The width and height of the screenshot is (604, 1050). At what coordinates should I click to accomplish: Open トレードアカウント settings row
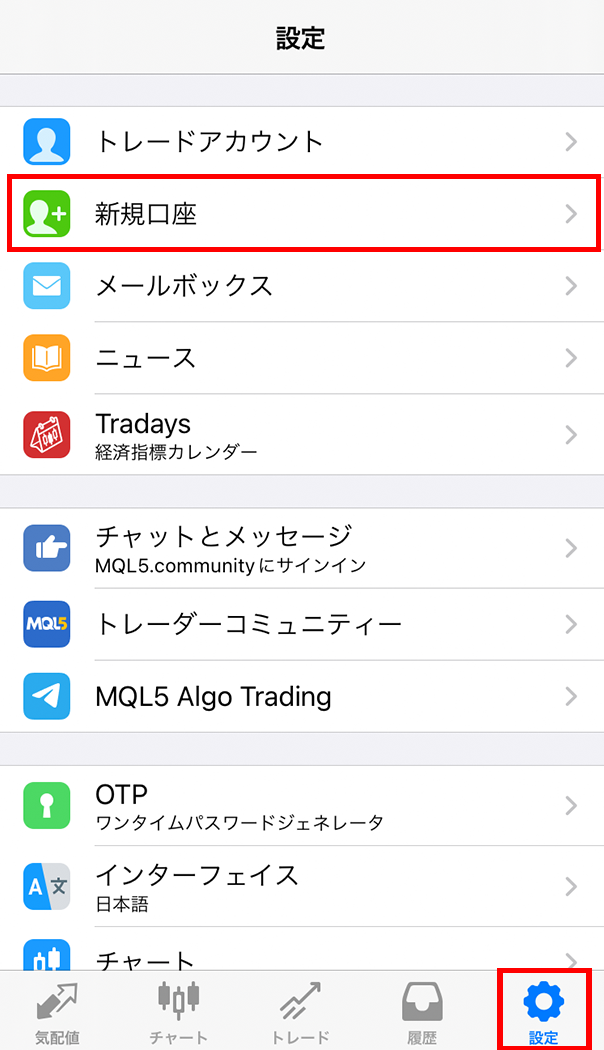[x=300, y=141]
